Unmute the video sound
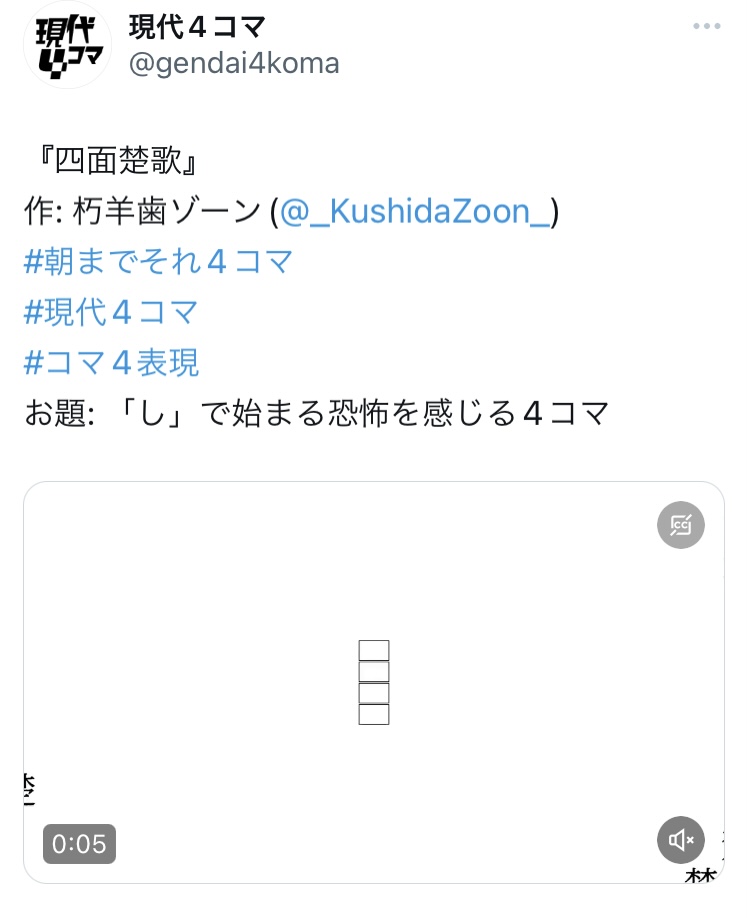The height and width of the screenshot is (918, 749). point(681,840)
